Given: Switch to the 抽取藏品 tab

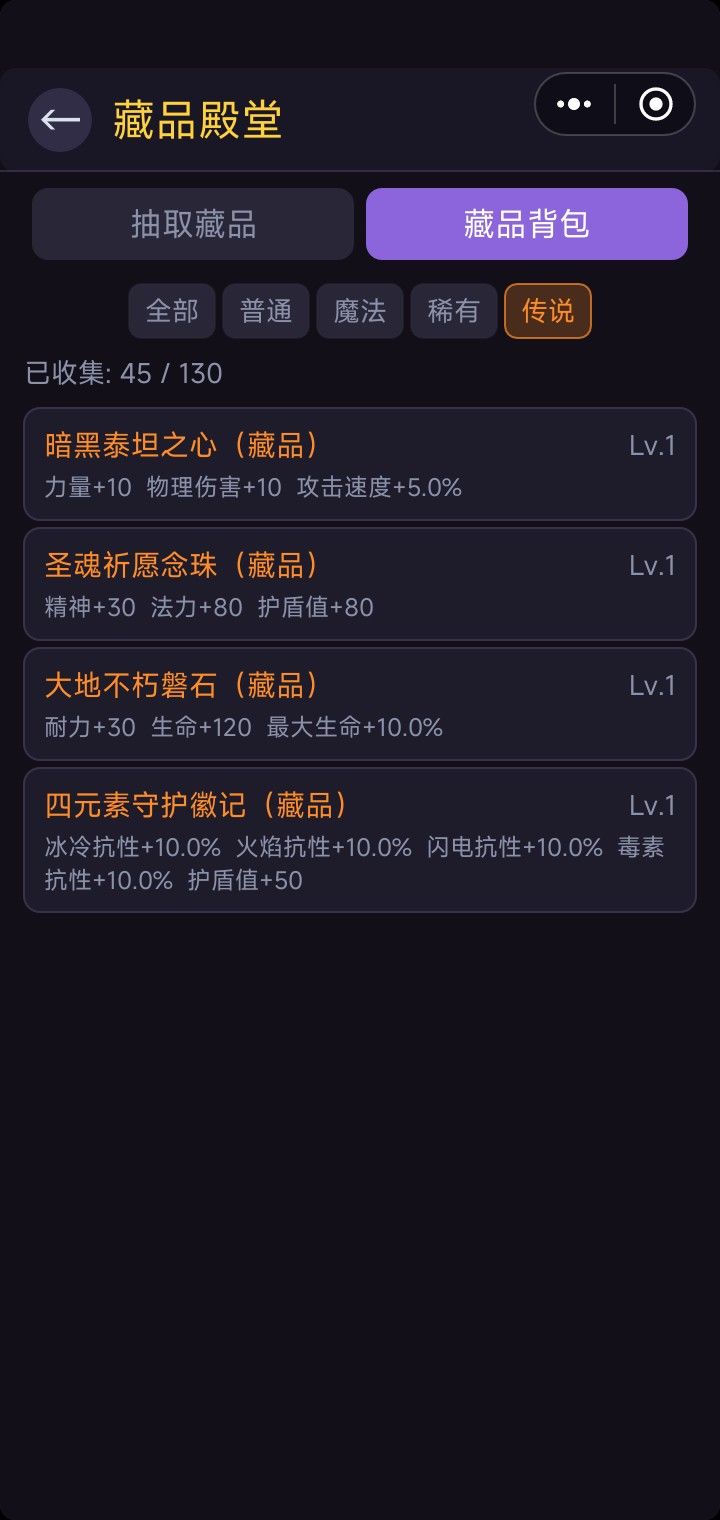Looking at the screenshot, I should tap(193, 224).
